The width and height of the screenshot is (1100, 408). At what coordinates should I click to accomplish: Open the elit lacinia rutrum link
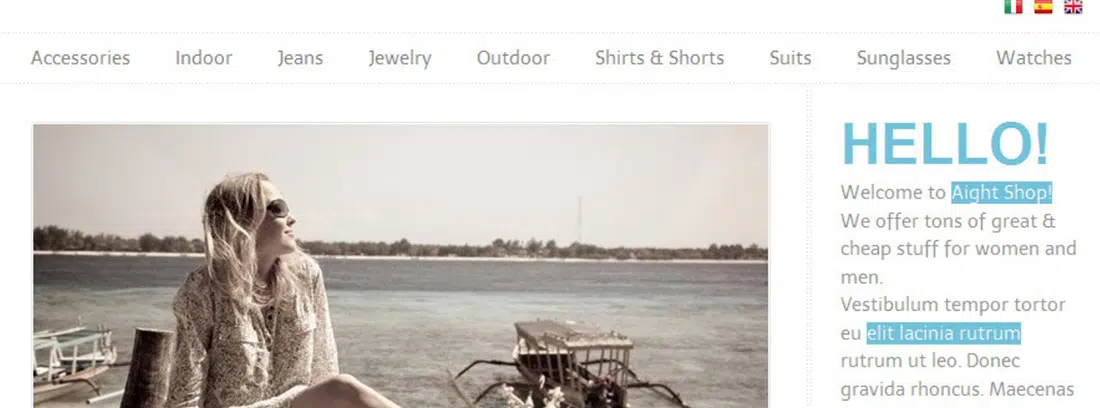coord(943,333)
